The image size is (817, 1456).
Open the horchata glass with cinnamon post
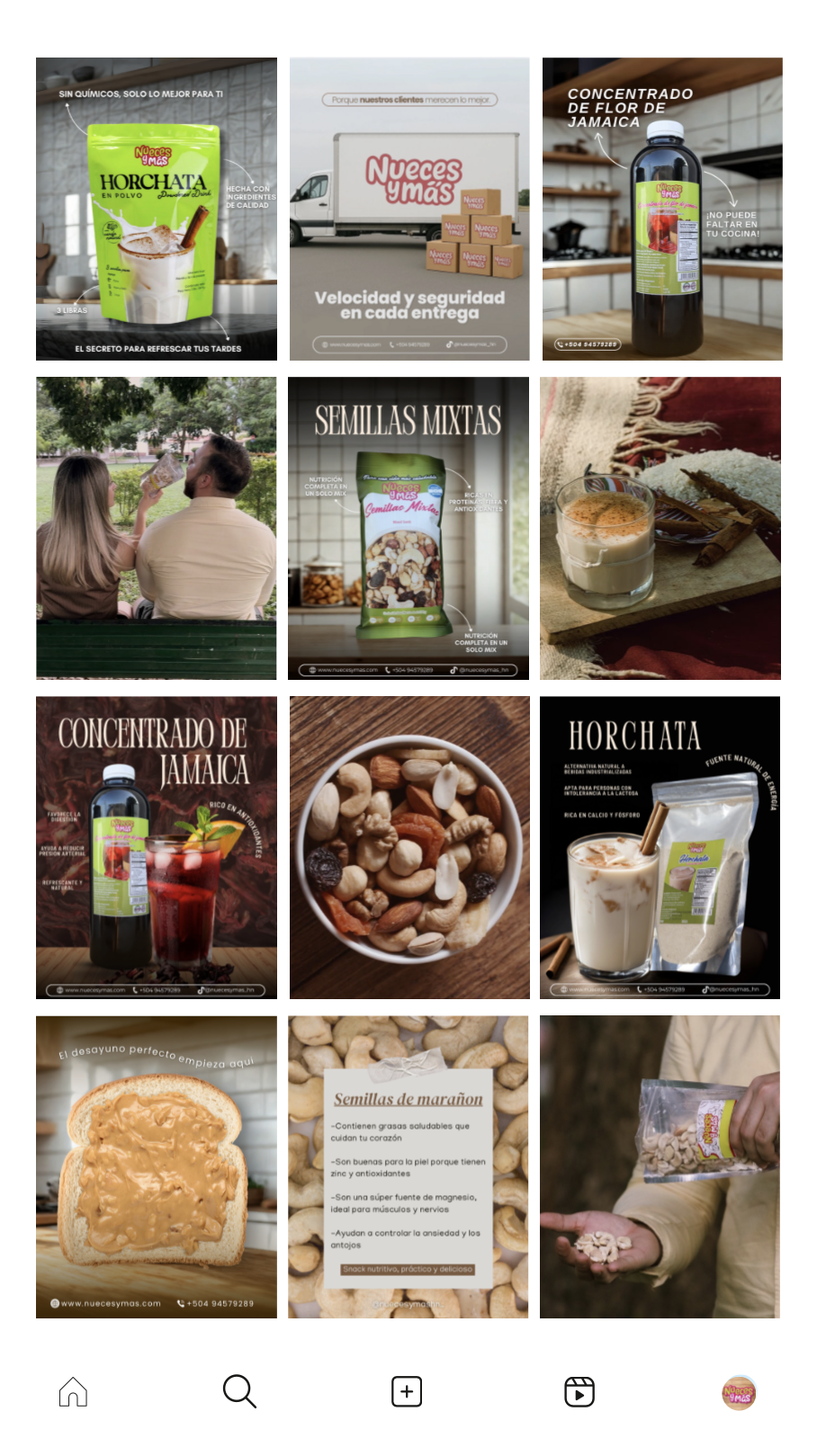[660, 528]
